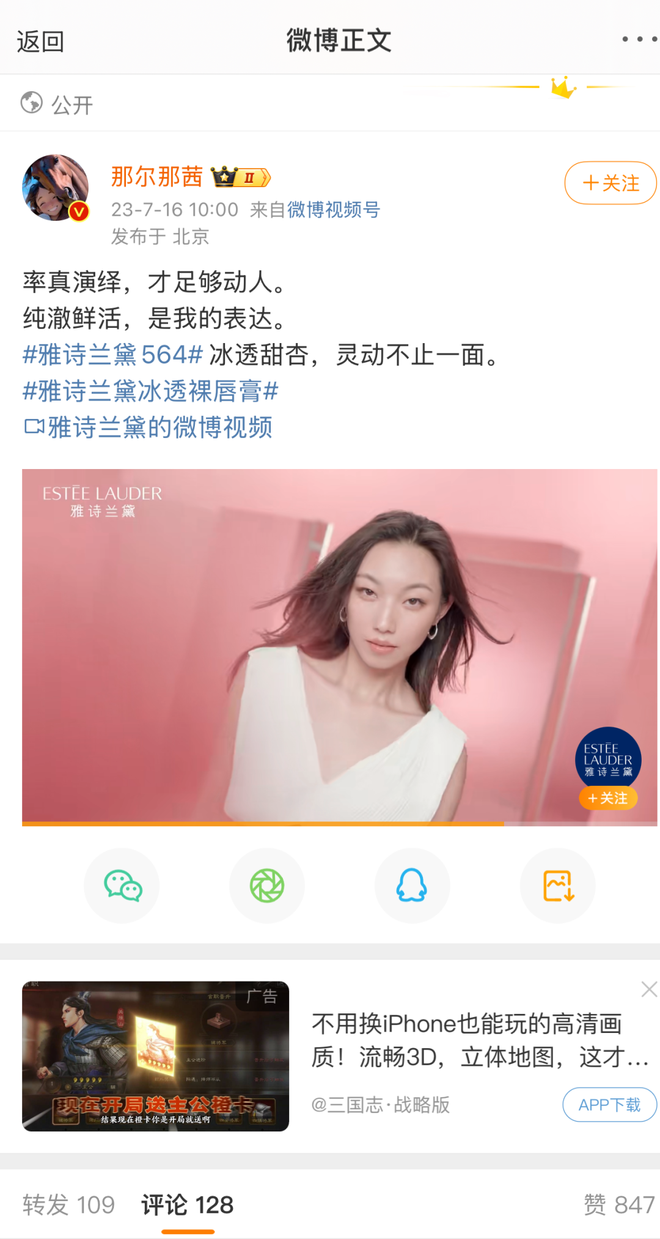View the 赞 847 likes tab
This screenshot has width=660, height=1239.
pyautogui.click(x=619, y=1205)
